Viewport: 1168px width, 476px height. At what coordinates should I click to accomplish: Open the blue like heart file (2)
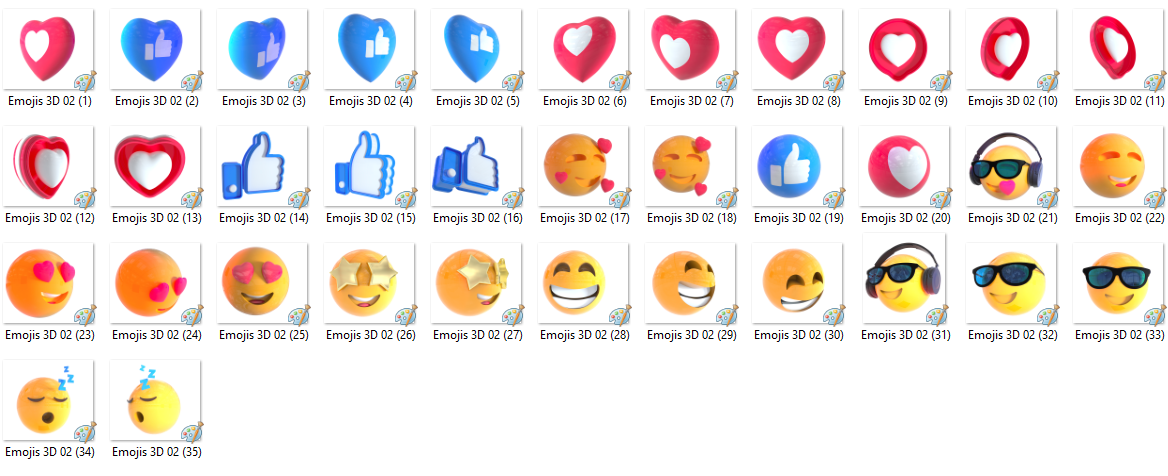pyautogui.click(x=155, y=50)
